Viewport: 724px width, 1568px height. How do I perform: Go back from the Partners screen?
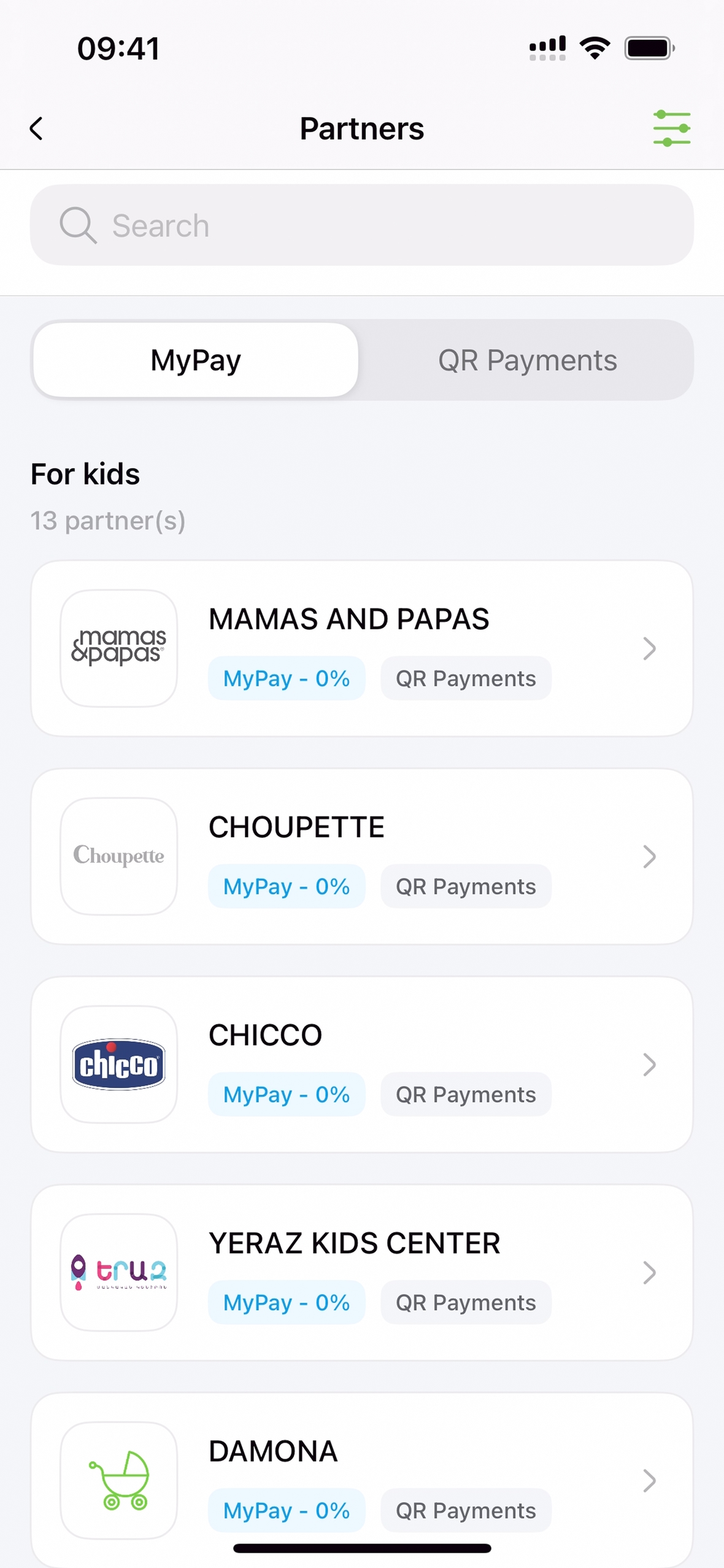tap(37, 129)
